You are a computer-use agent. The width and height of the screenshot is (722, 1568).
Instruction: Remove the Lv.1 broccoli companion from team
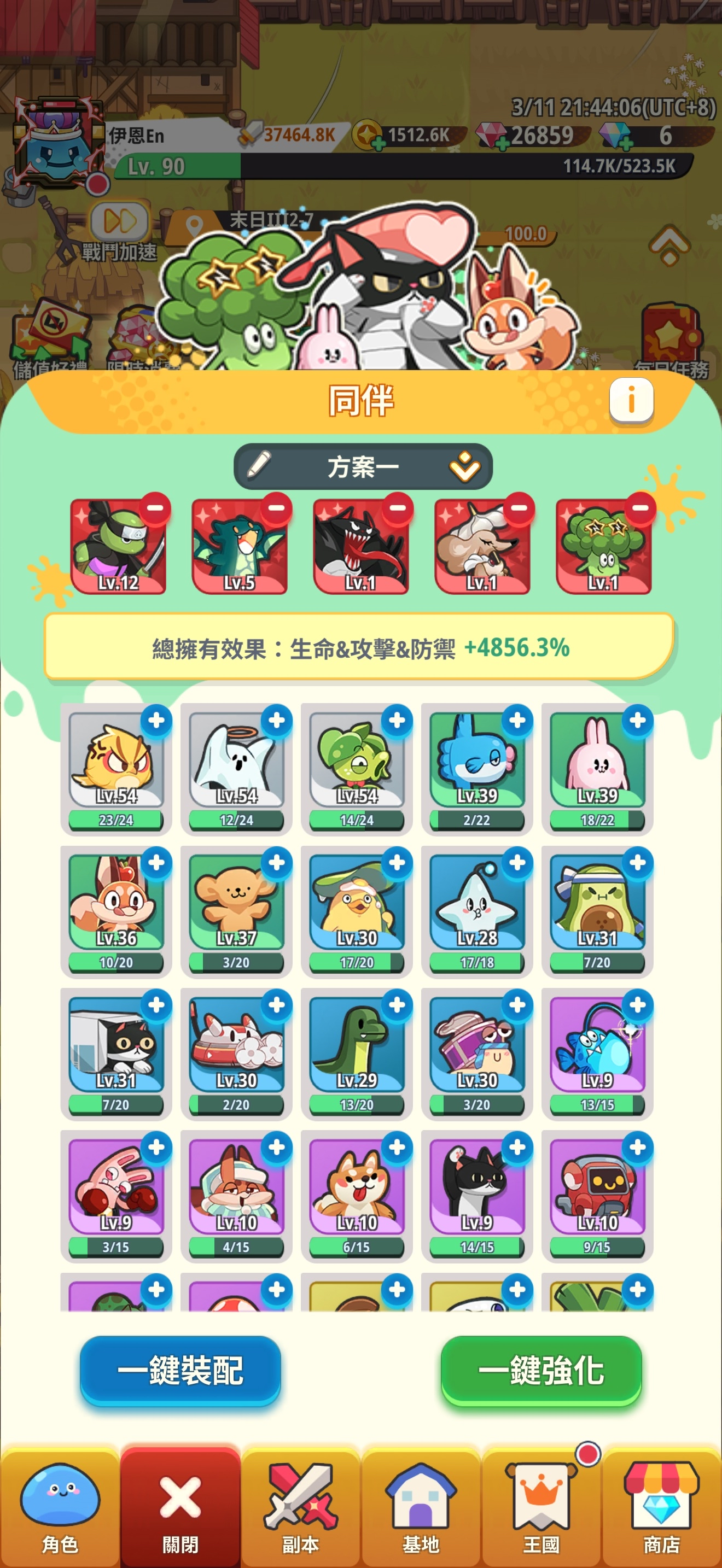[640, 508]
